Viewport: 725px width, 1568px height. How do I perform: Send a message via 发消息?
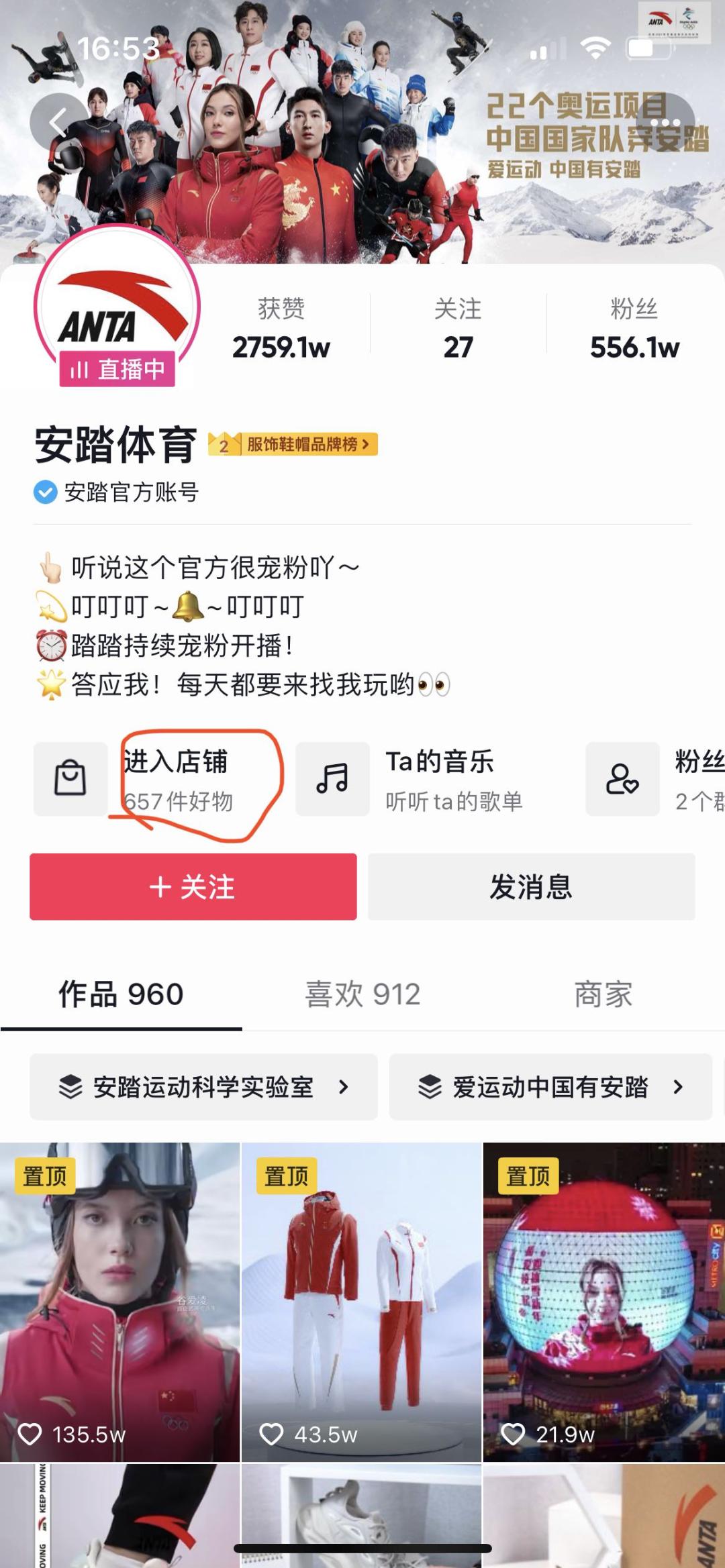coord(531,887)
